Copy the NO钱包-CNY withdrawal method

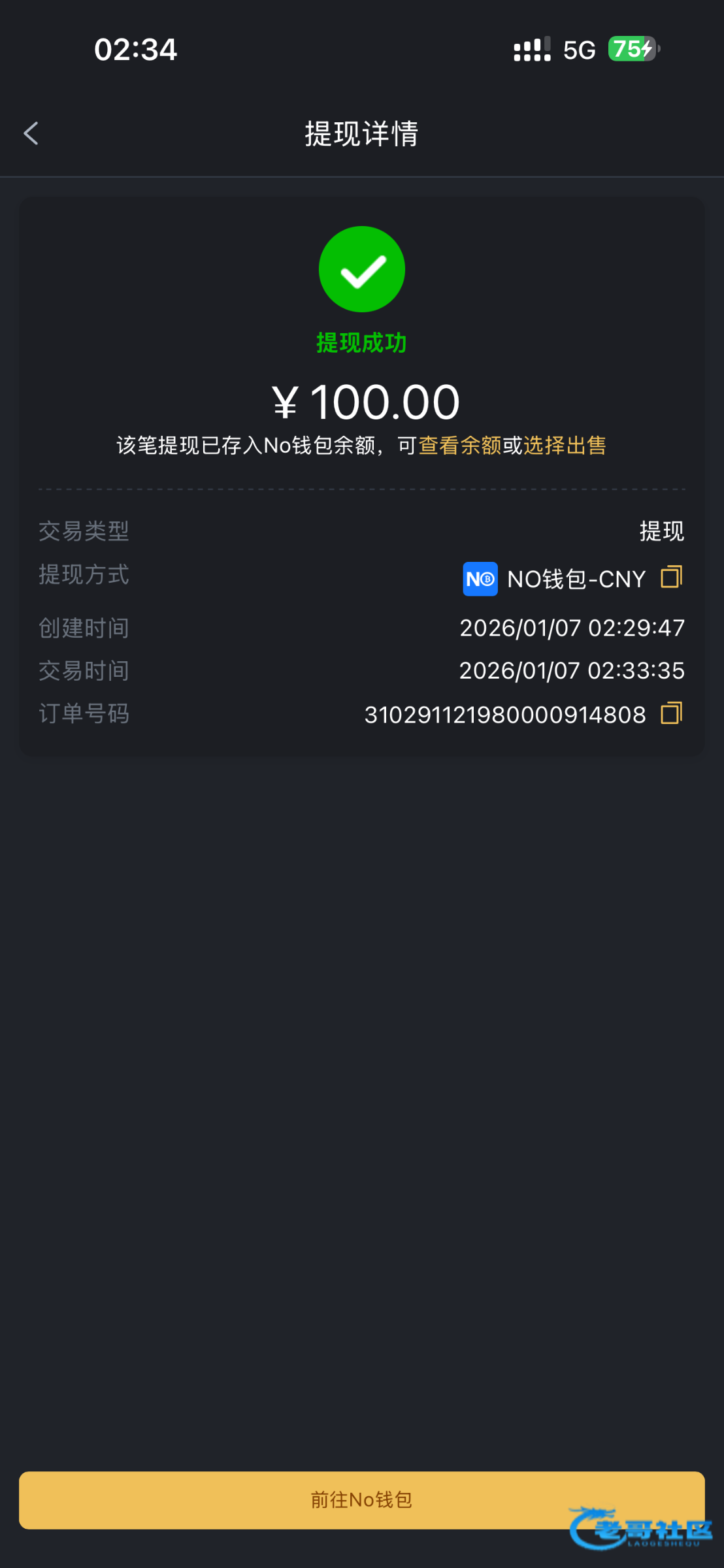click(671, 578)
